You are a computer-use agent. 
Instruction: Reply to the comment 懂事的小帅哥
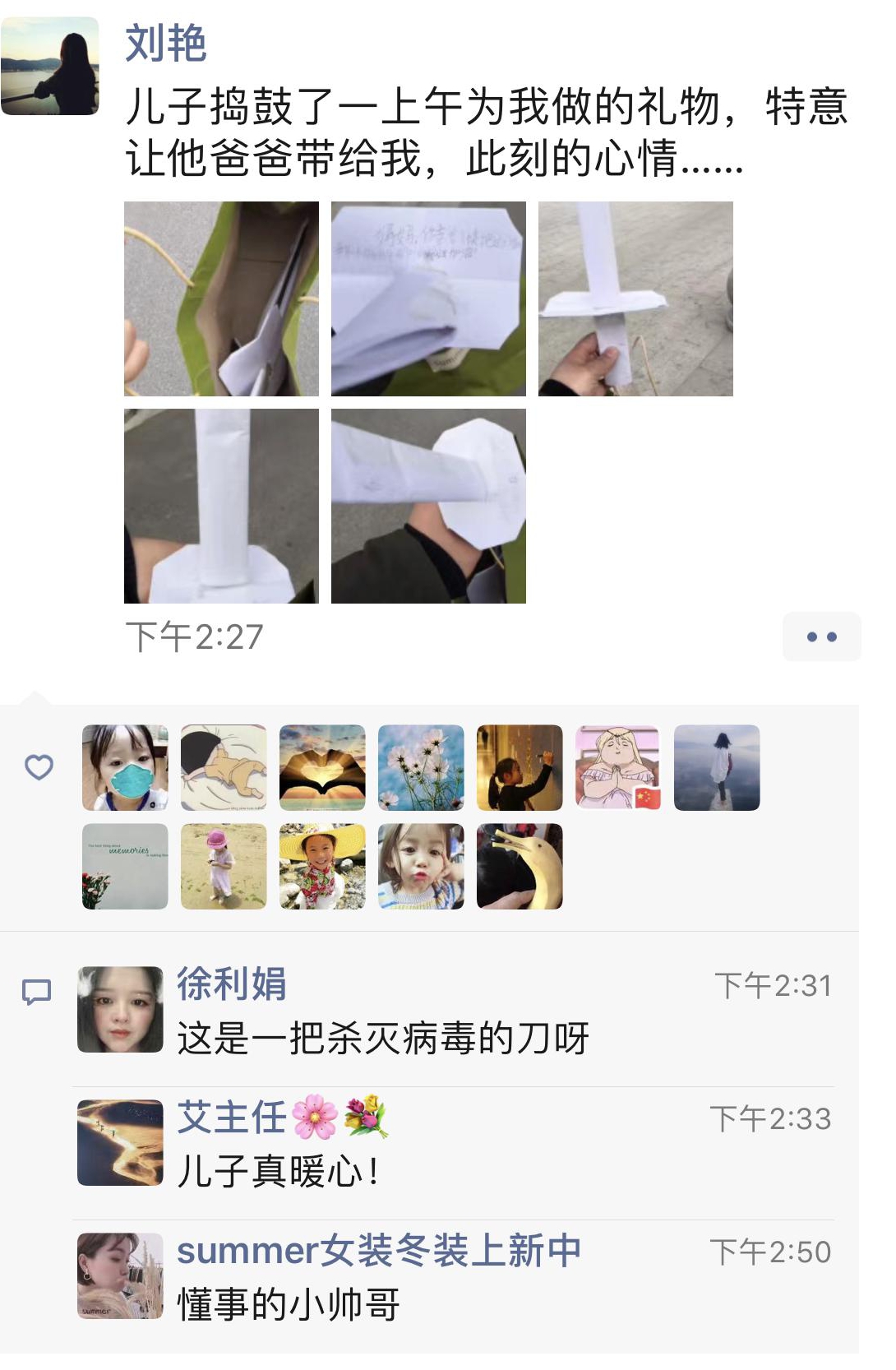click(289, 1304)
